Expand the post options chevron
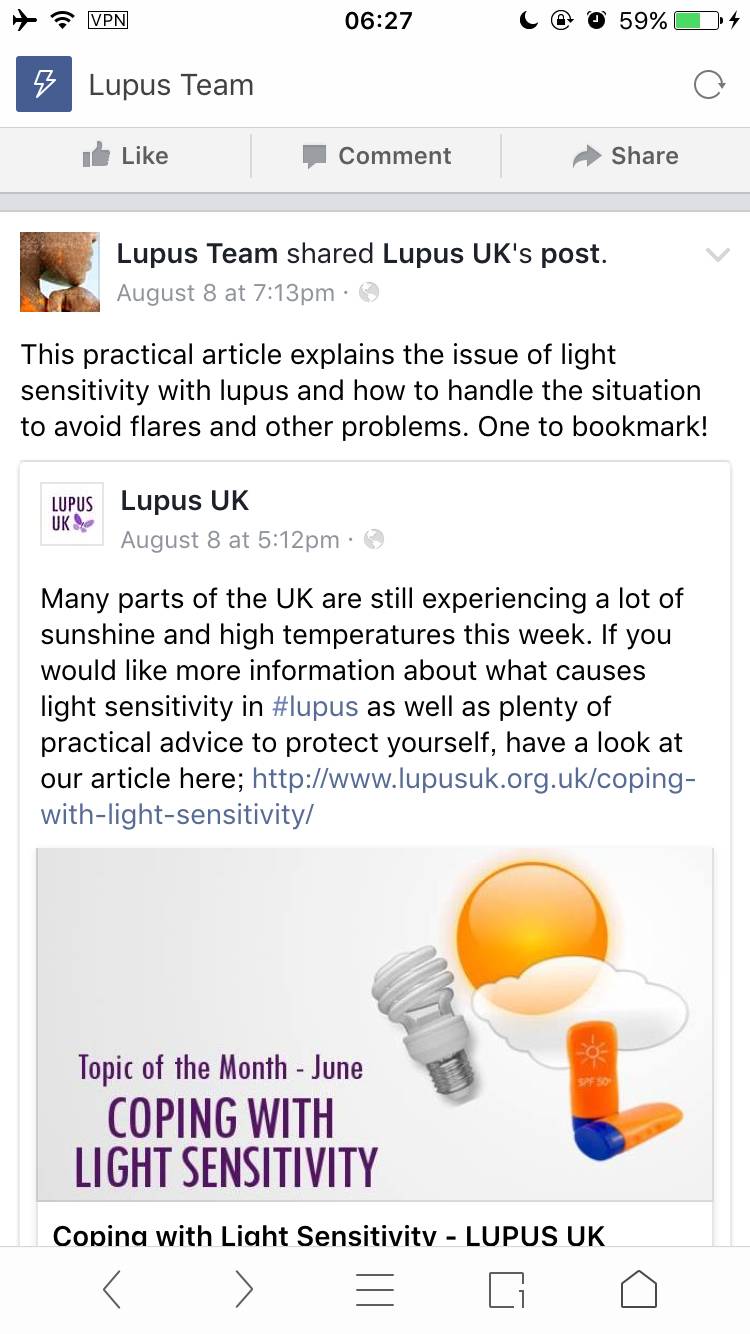 click(717, 255)
